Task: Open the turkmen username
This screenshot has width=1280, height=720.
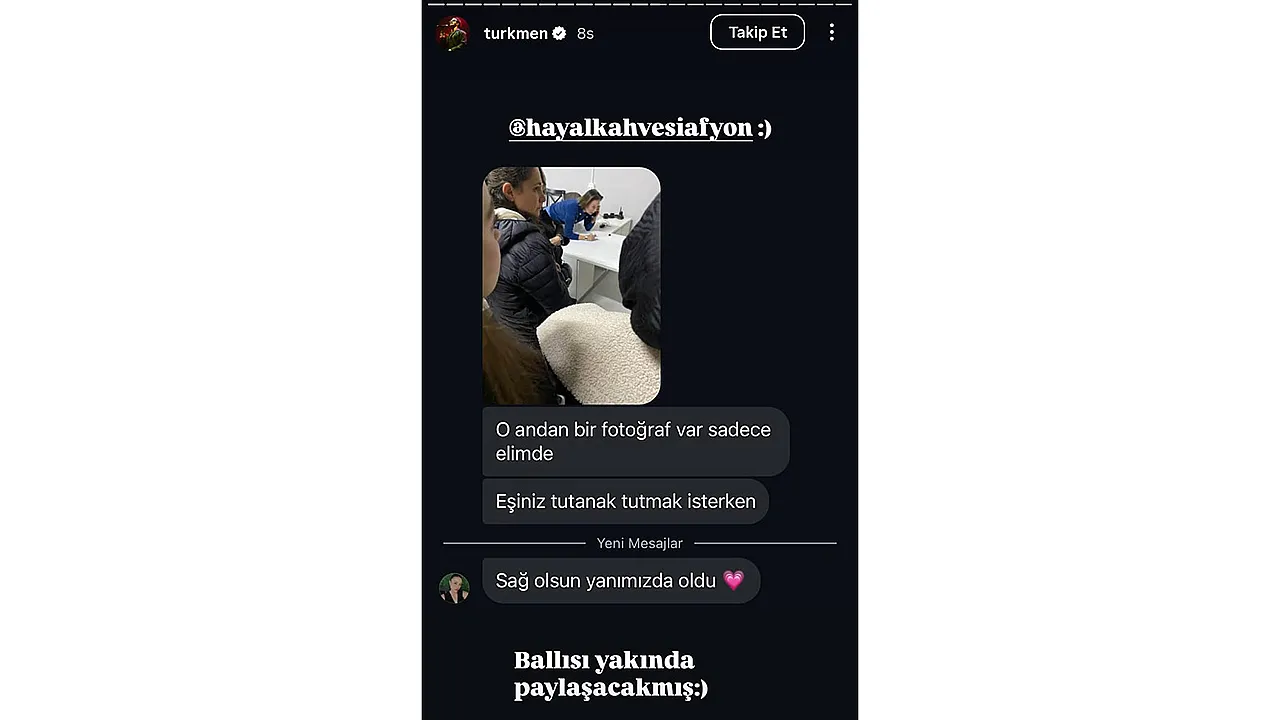Action: click(x=515, y=33)
